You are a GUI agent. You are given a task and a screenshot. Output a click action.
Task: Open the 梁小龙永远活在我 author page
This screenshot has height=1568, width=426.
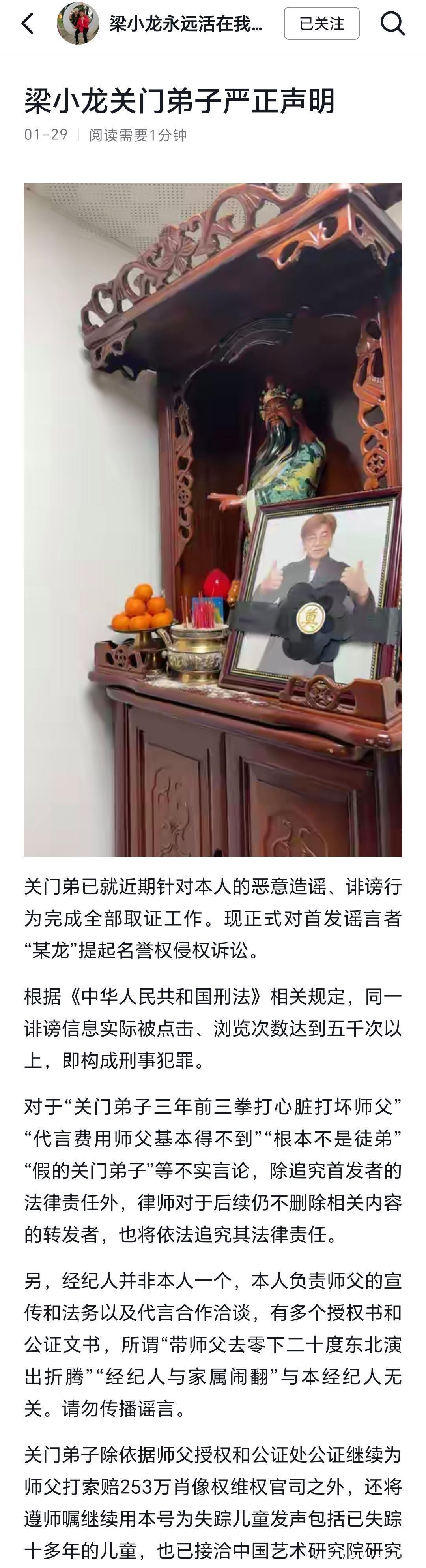[x=186, y=24]
